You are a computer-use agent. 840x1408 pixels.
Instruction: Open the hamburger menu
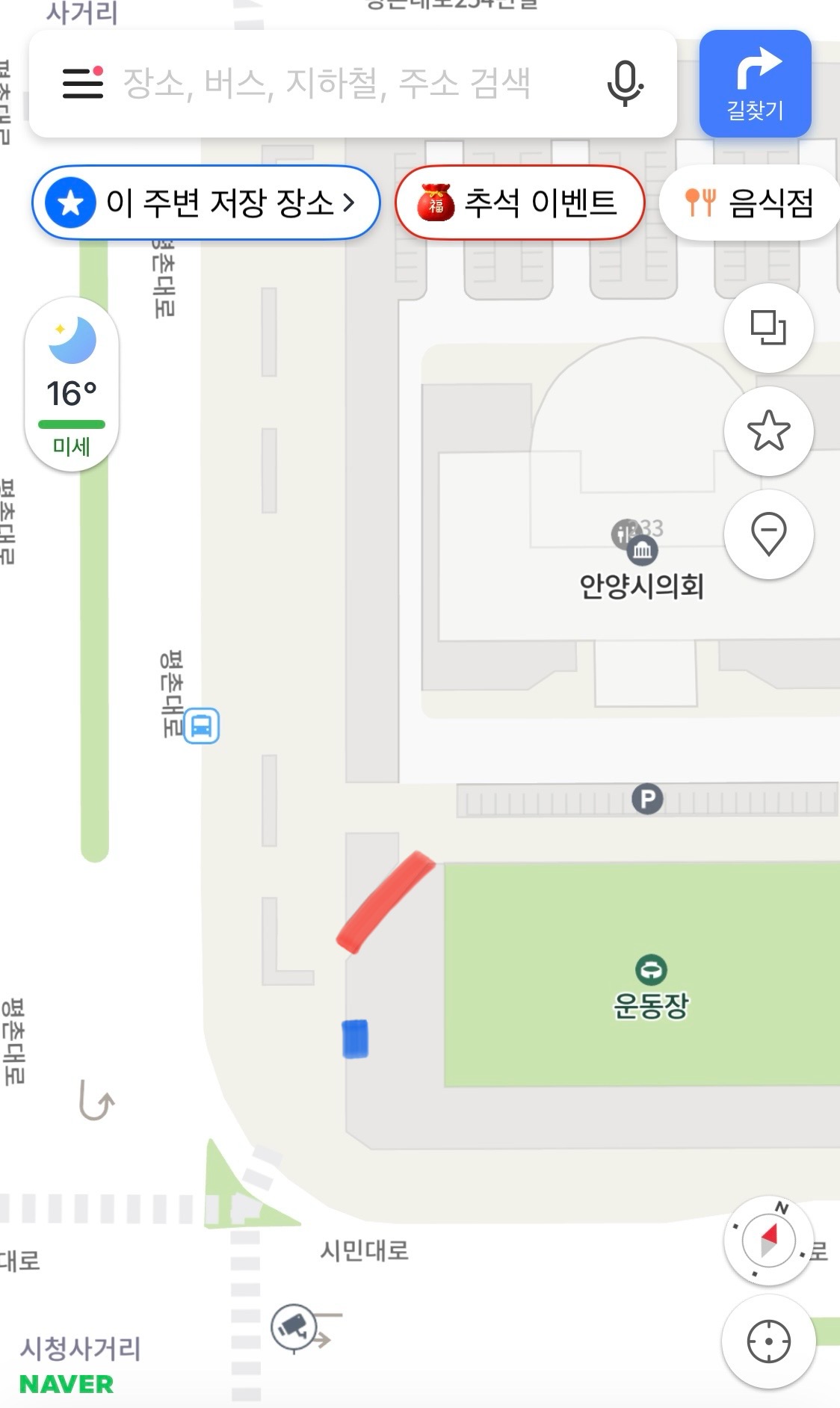tap(83, 83)
